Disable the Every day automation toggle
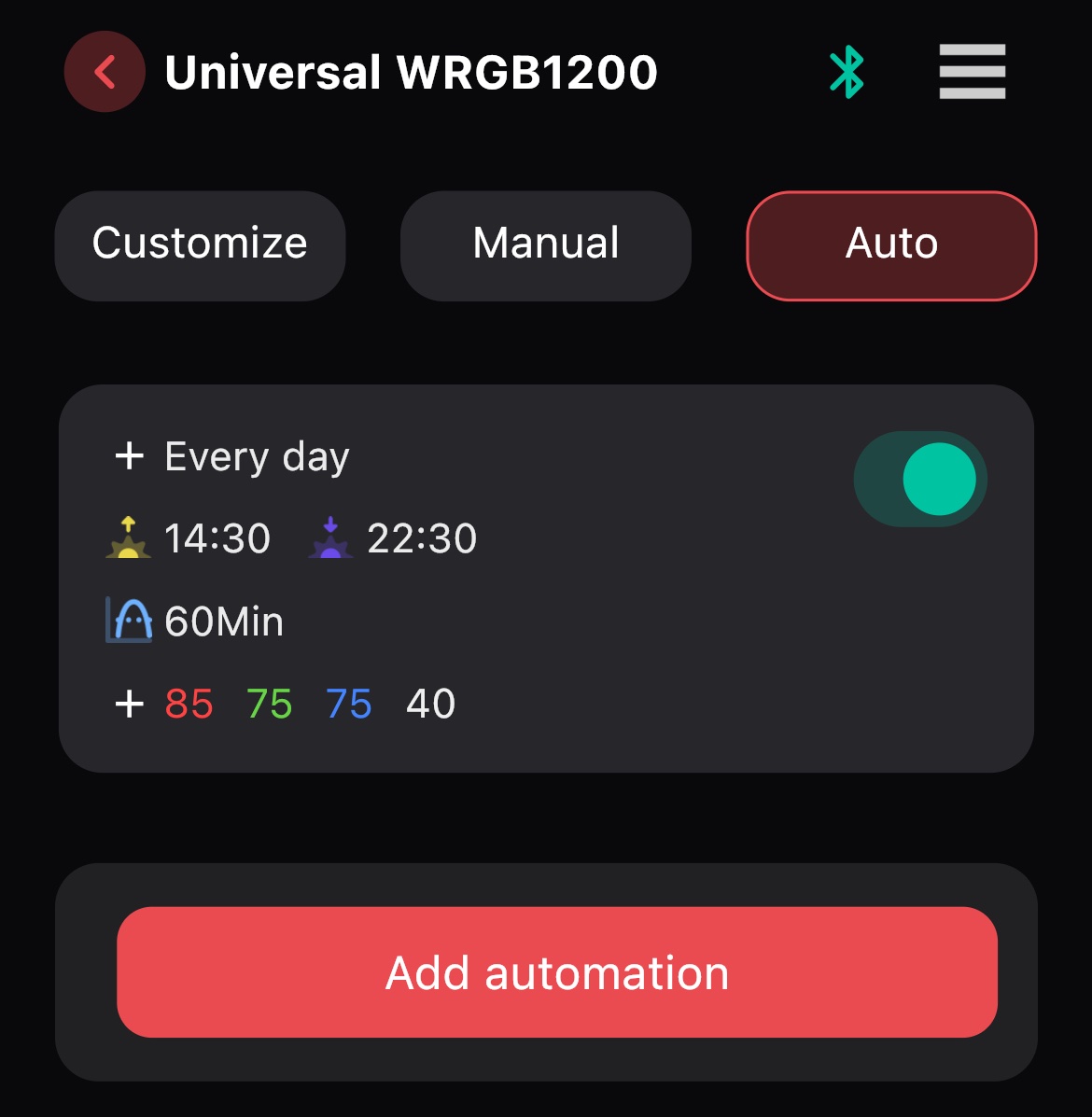This screenshot has width=1092, height=1117. [920, 479]
